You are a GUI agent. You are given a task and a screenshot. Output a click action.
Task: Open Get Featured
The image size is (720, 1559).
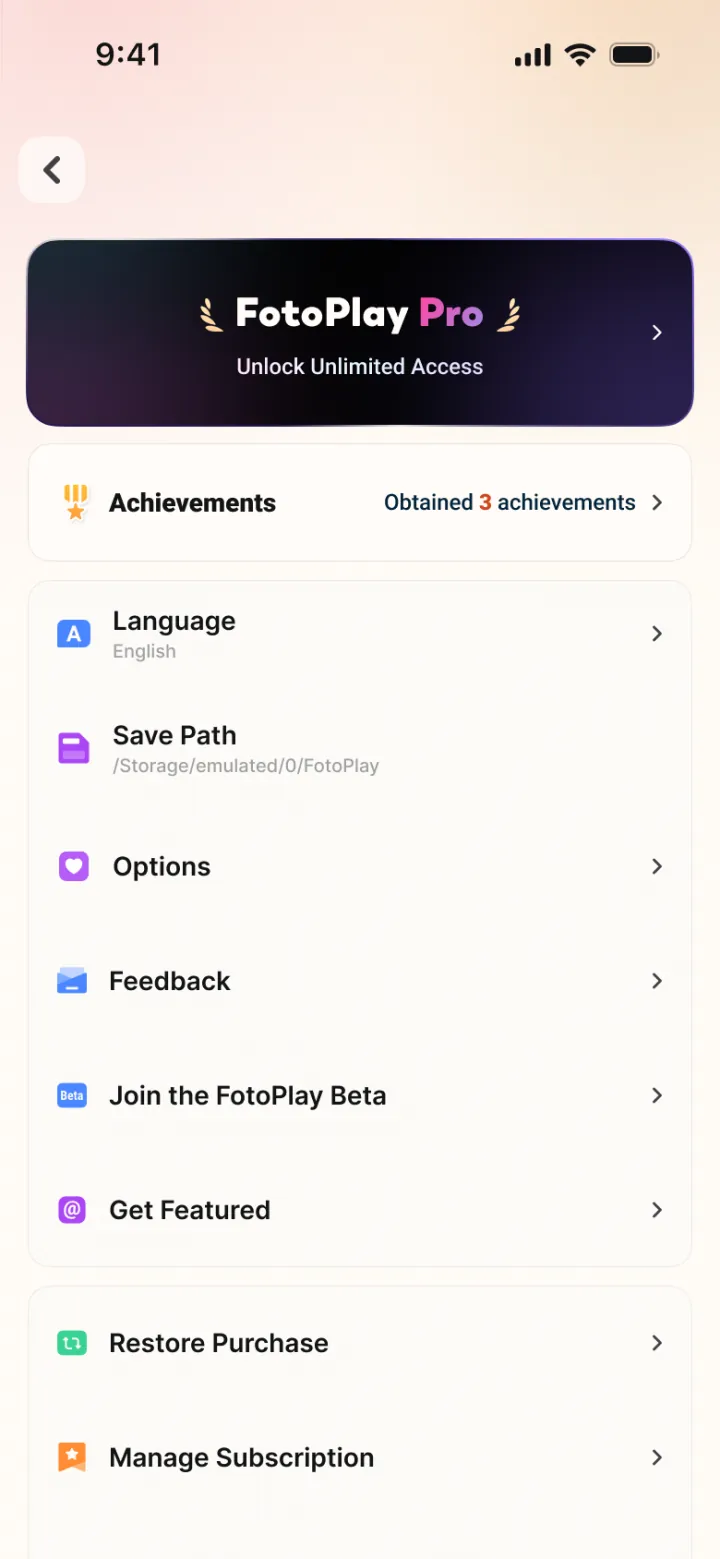[x=360, y=1210]
